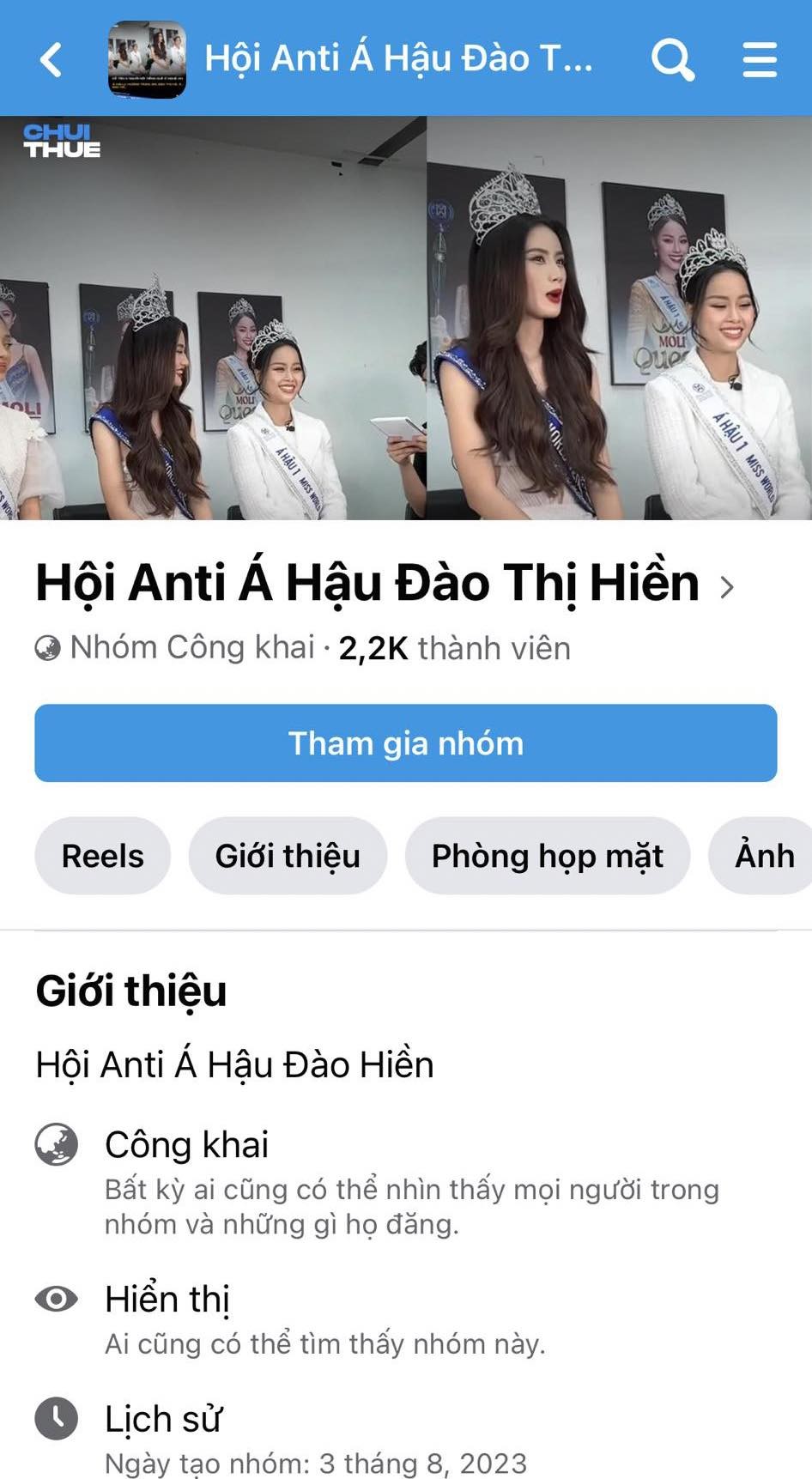This screenshot has height=1479, width=812.
Task: Open the Ảnh chip
Action: click(x=763, y=856)
